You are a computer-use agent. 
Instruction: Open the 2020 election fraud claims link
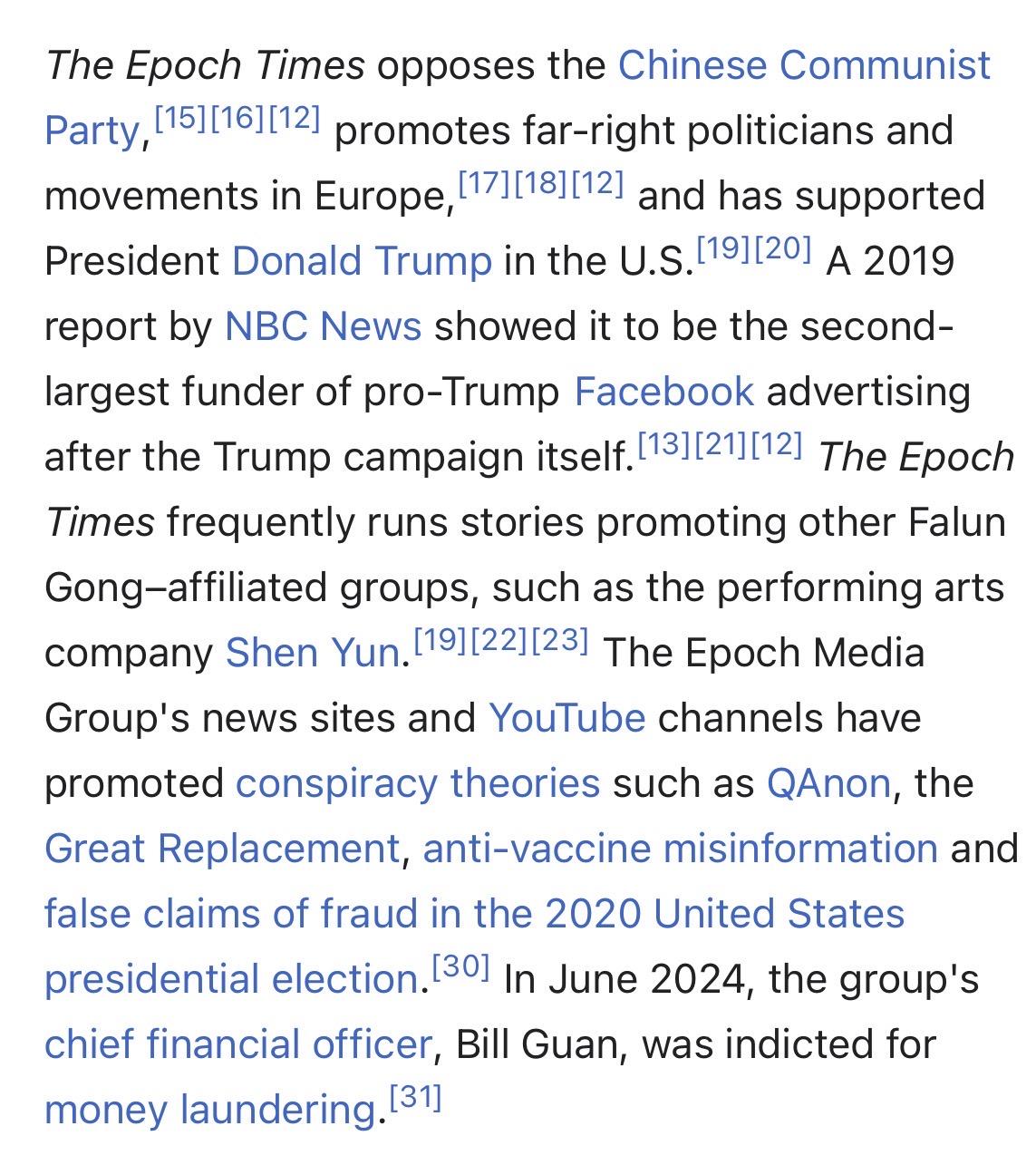point(474,915)
